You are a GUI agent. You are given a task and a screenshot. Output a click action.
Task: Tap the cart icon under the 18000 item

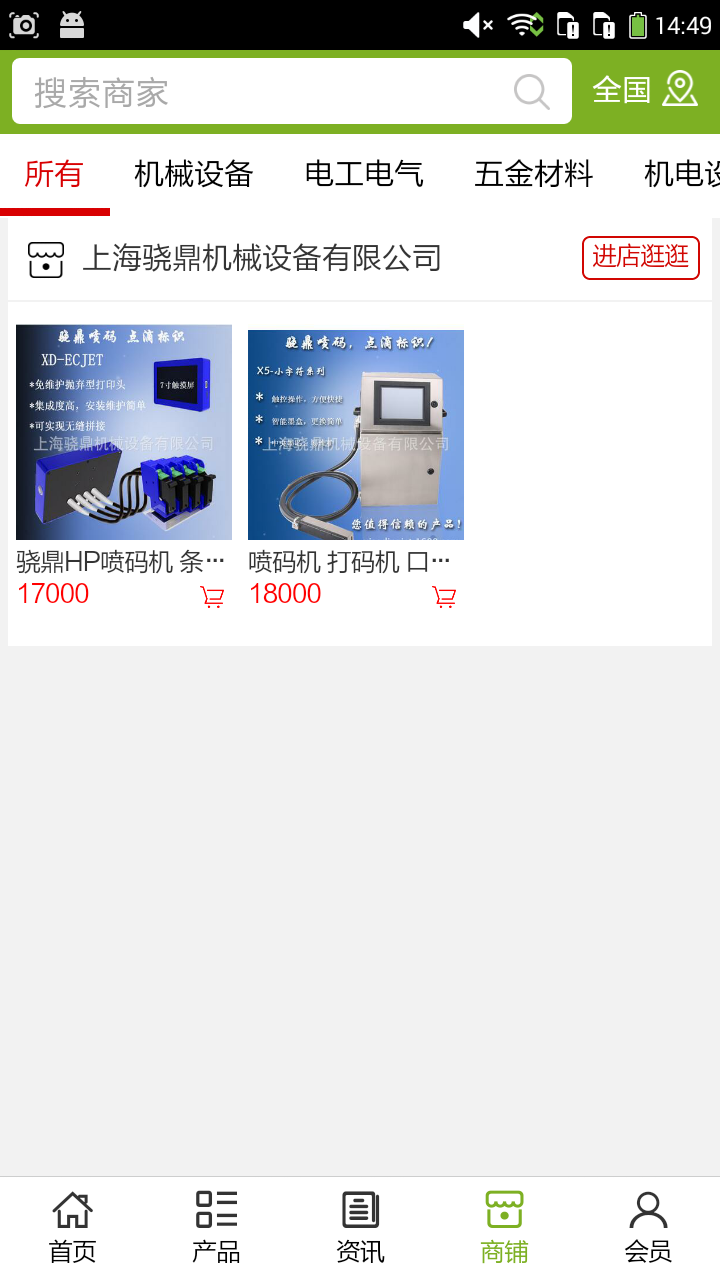coord(444,595)
